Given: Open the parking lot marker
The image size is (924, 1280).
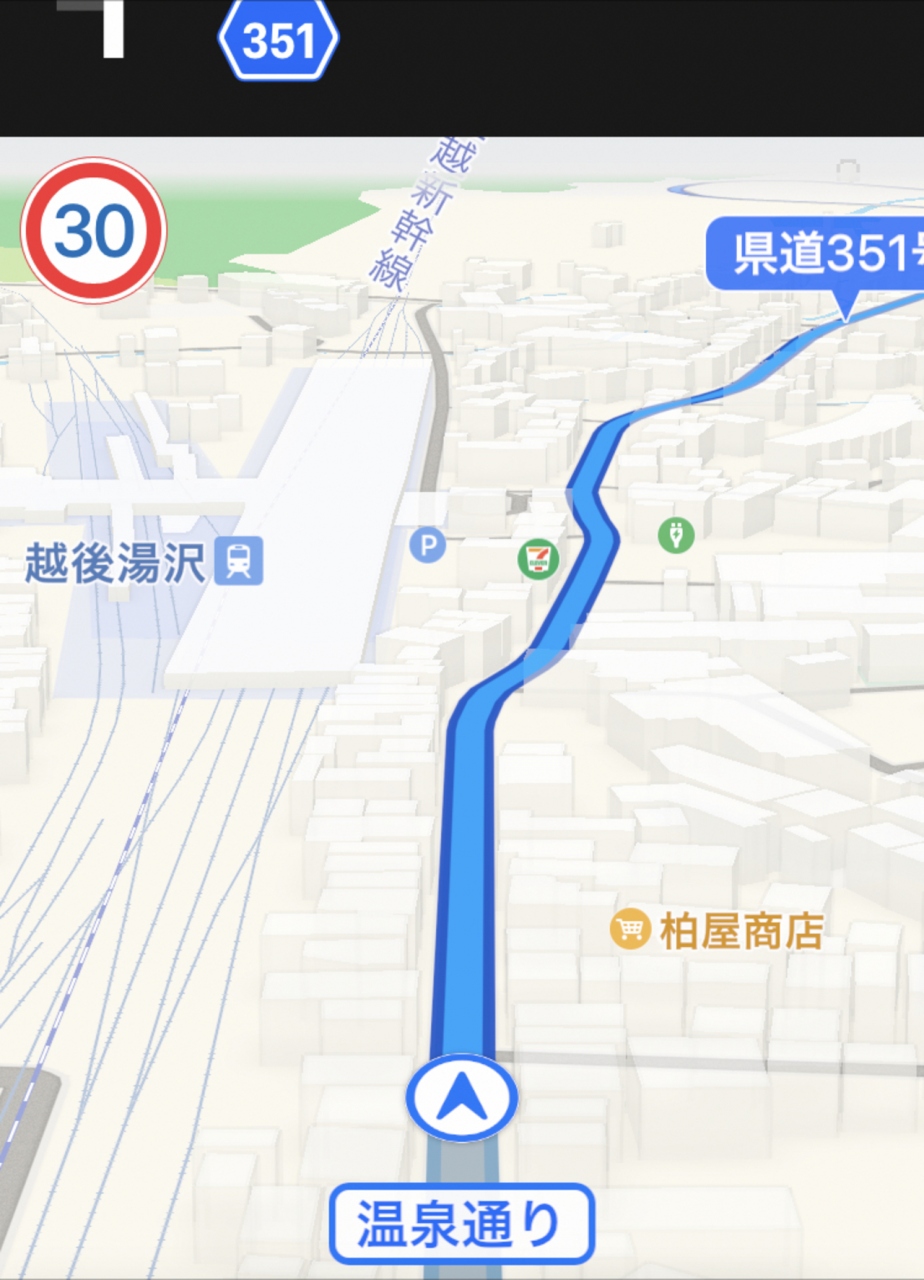Looking at the screenshot, I should 428,546.
